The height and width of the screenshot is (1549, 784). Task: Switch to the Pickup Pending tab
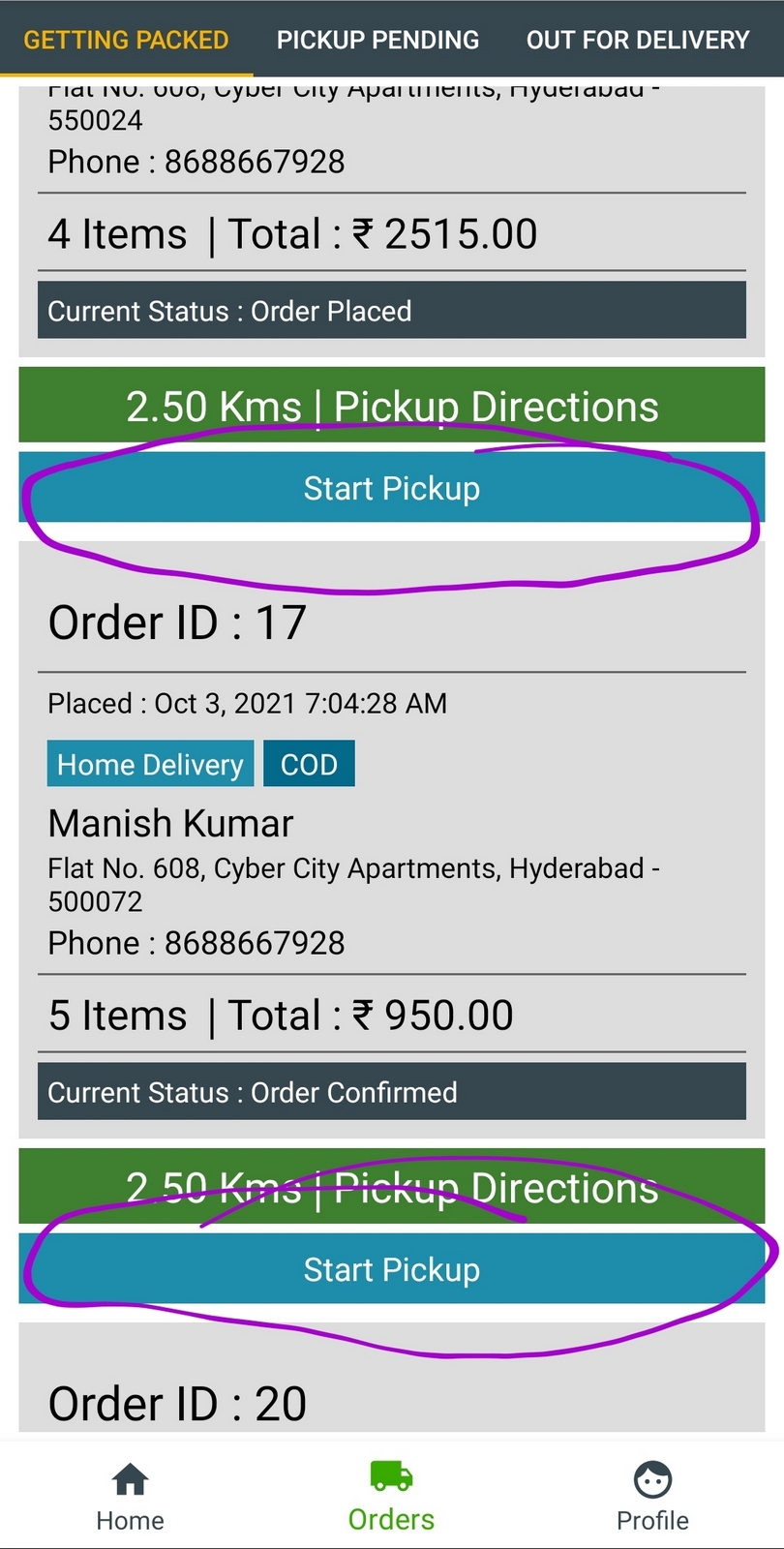pos(377,40)
